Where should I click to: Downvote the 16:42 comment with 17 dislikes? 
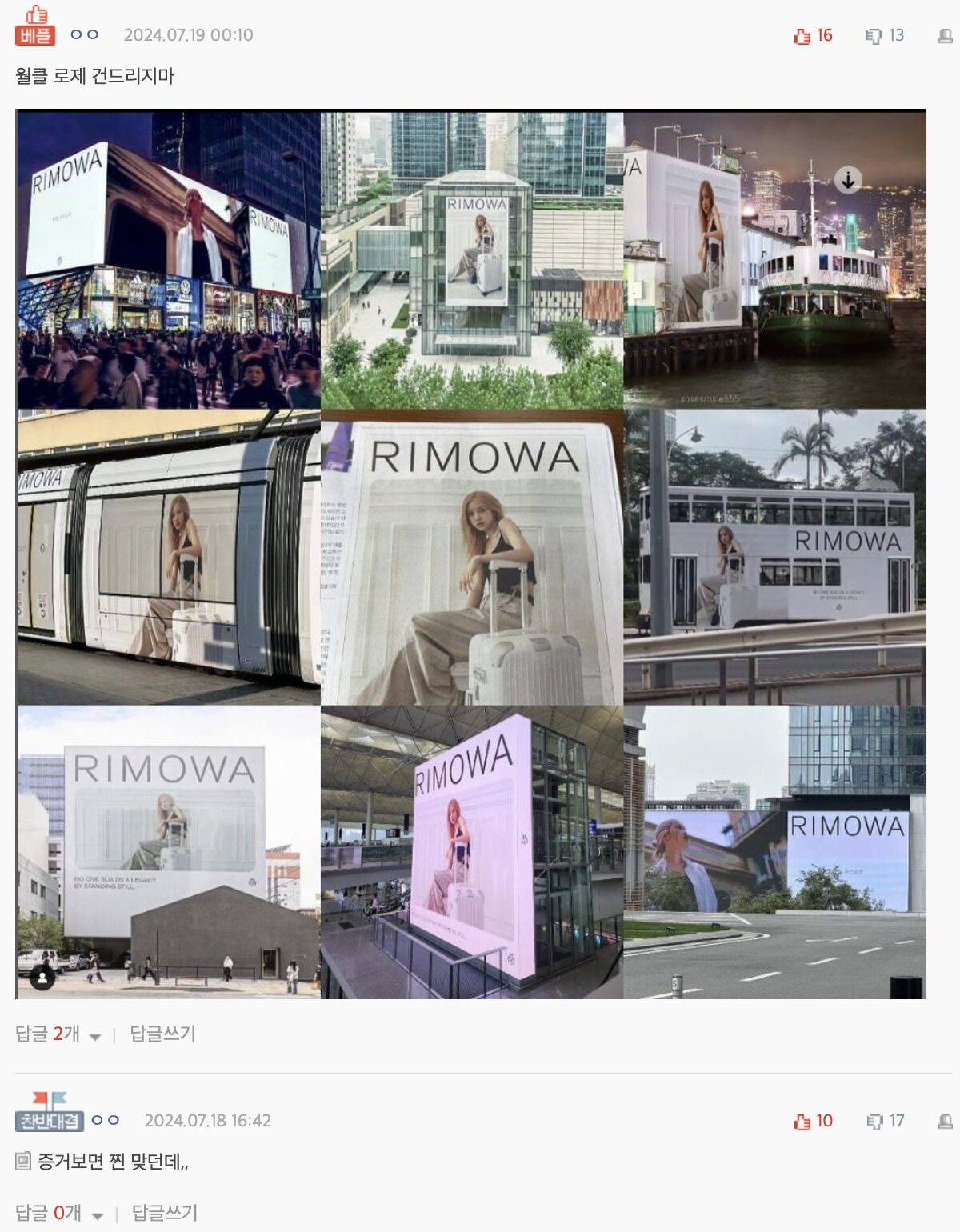click(874, 1122)
